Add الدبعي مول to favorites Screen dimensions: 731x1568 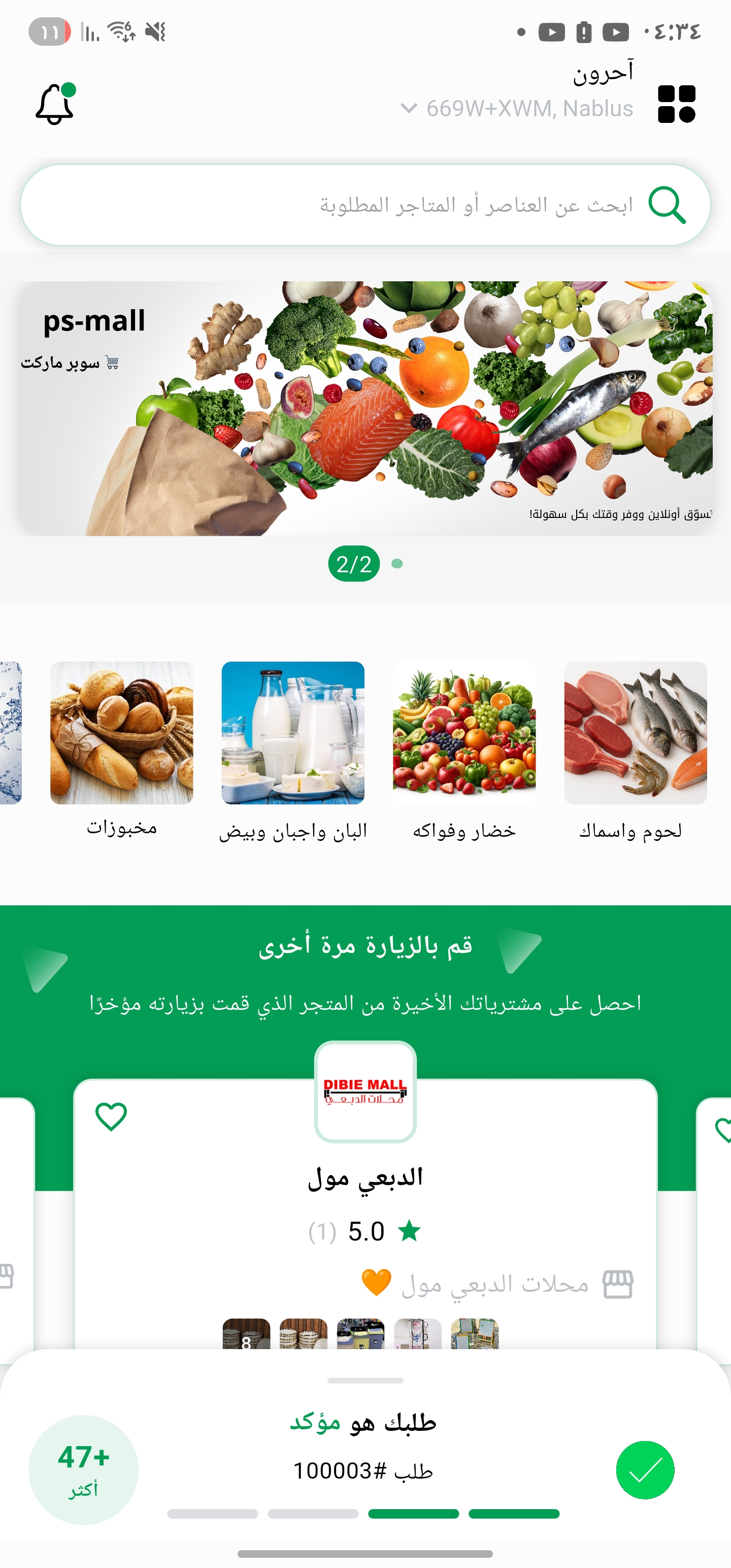click(111, 1117)
